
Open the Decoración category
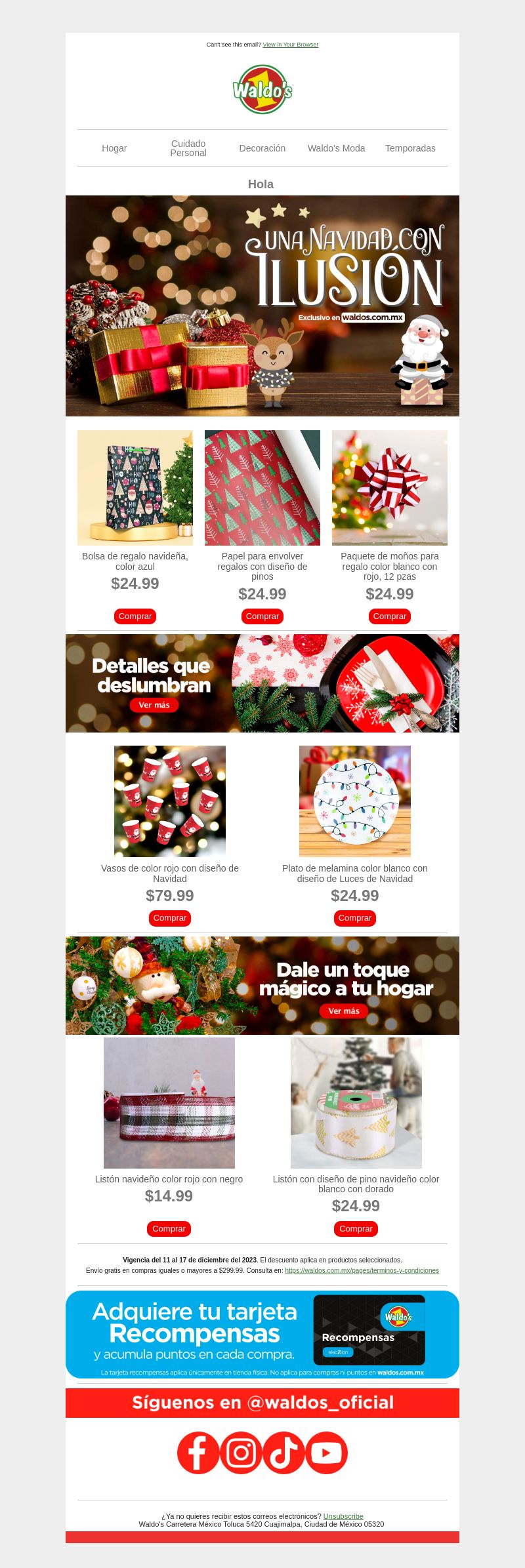262,148
